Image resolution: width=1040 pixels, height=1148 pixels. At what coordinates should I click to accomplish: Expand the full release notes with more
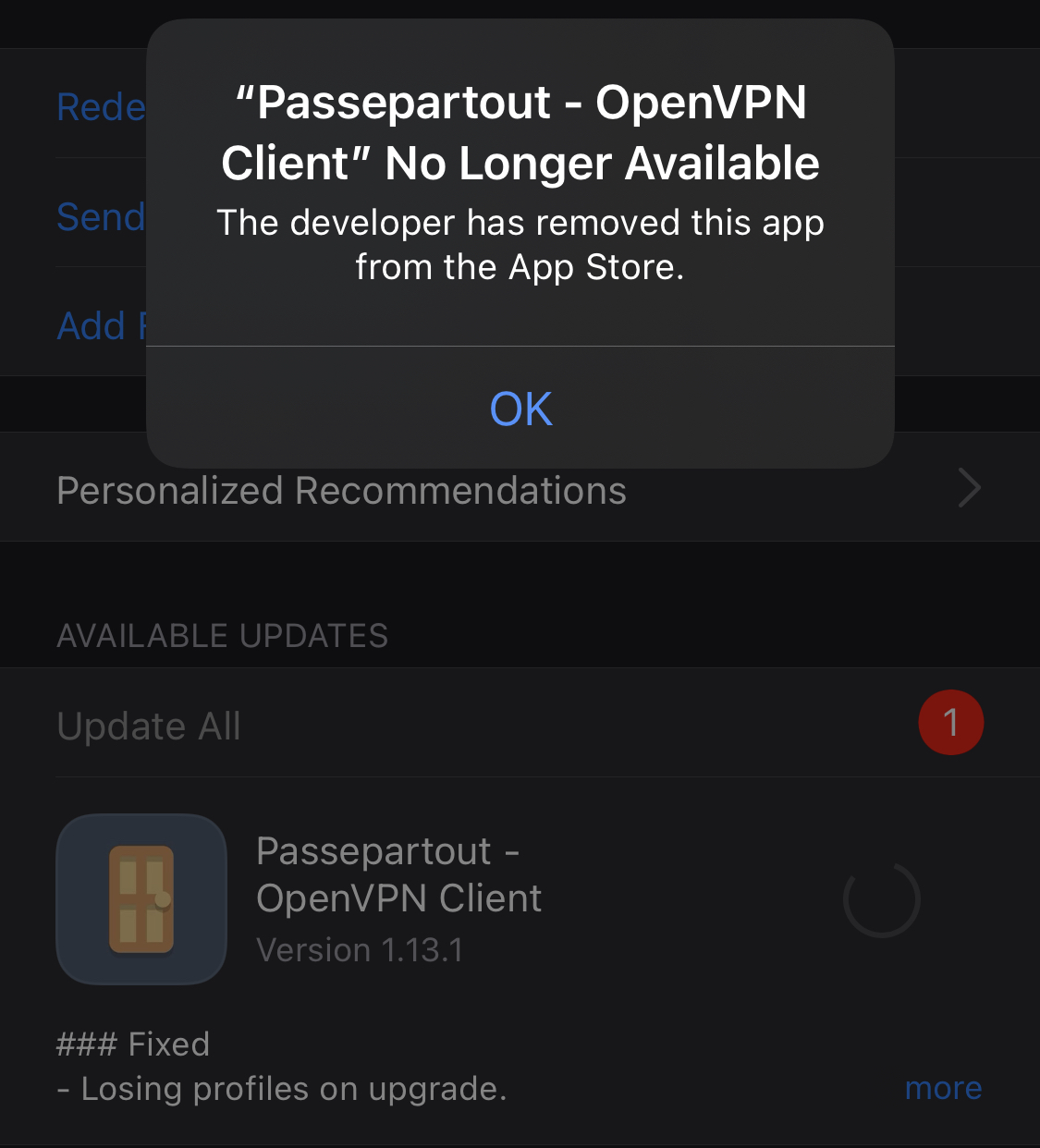pyautogui.click(x=942, y=1088)
